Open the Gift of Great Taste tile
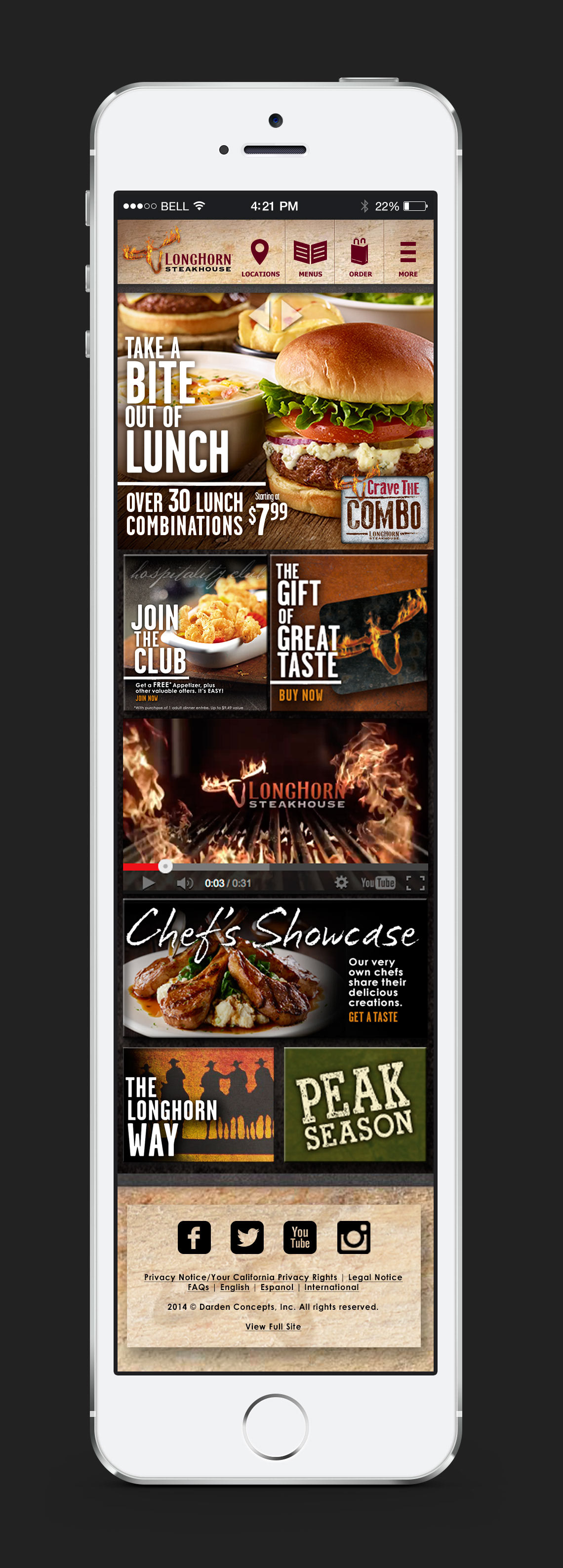This screenshot has width=563, height=1568. (x=349, y=632)
